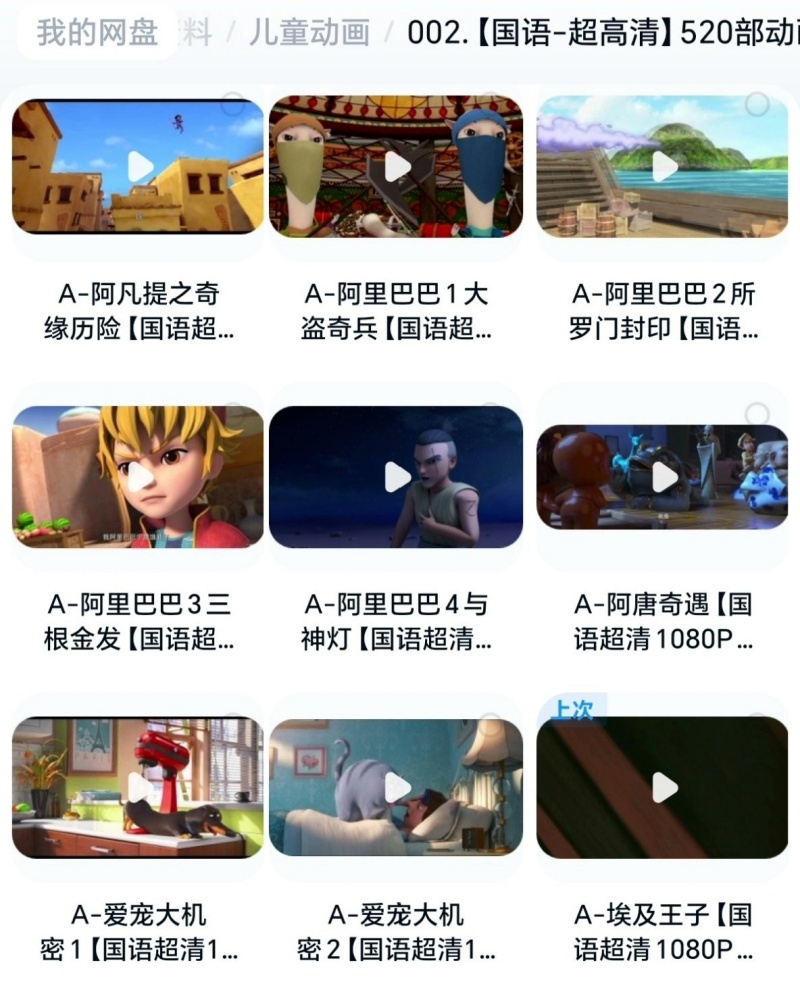Go to 我的网盘 in breadcrumb
Viewport: 800px width, 992px height.
(x=97, y=32)
